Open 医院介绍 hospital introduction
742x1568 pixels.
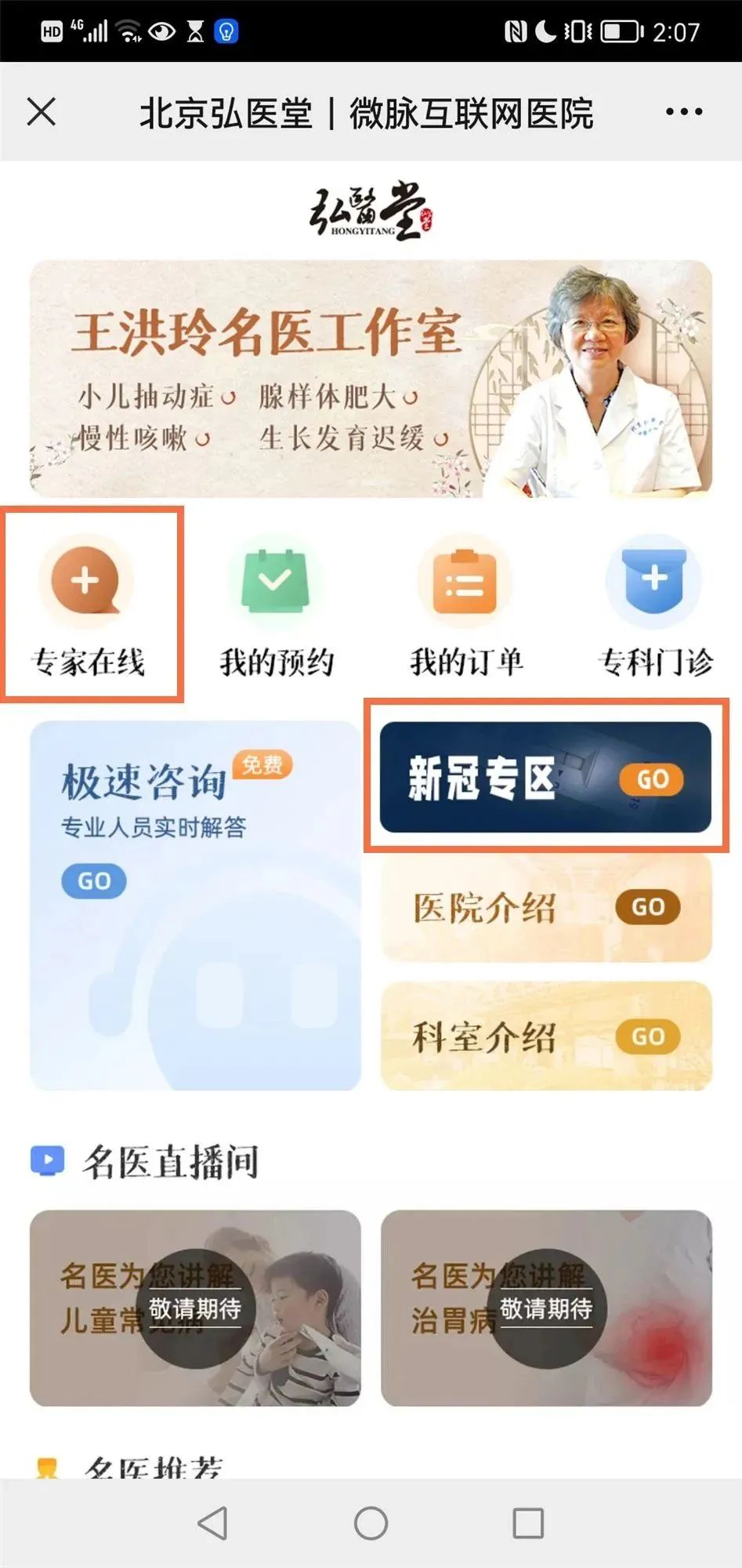click(545, 907)
